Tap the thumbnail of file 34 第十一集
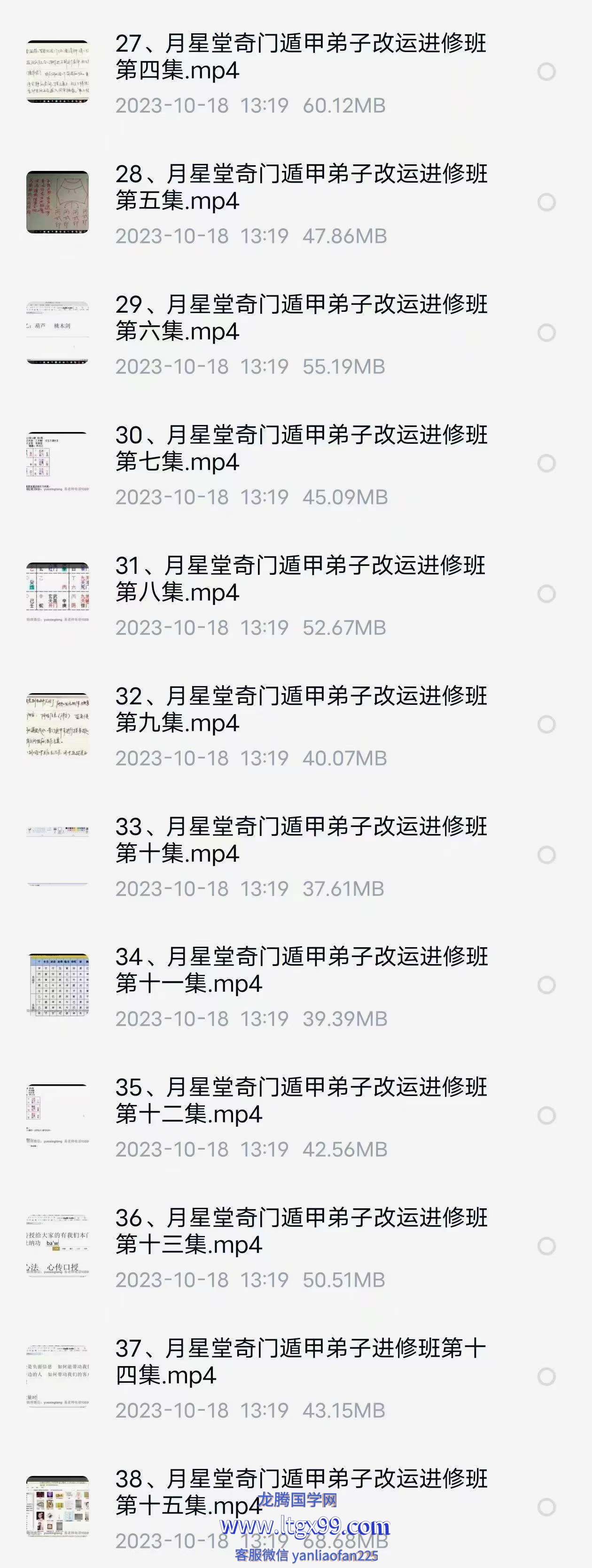592x1568 pixels. click(x=58, y=985)
